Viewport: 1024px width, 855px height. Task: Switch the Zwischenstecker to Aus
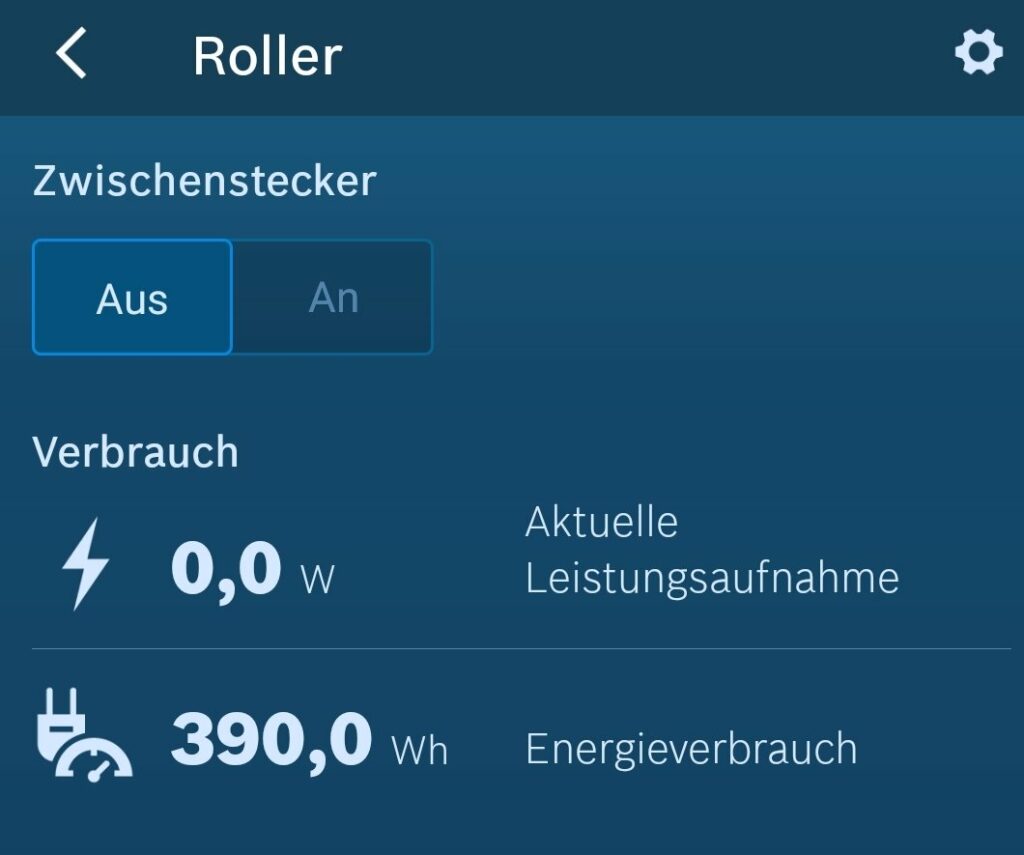[132, 298]
